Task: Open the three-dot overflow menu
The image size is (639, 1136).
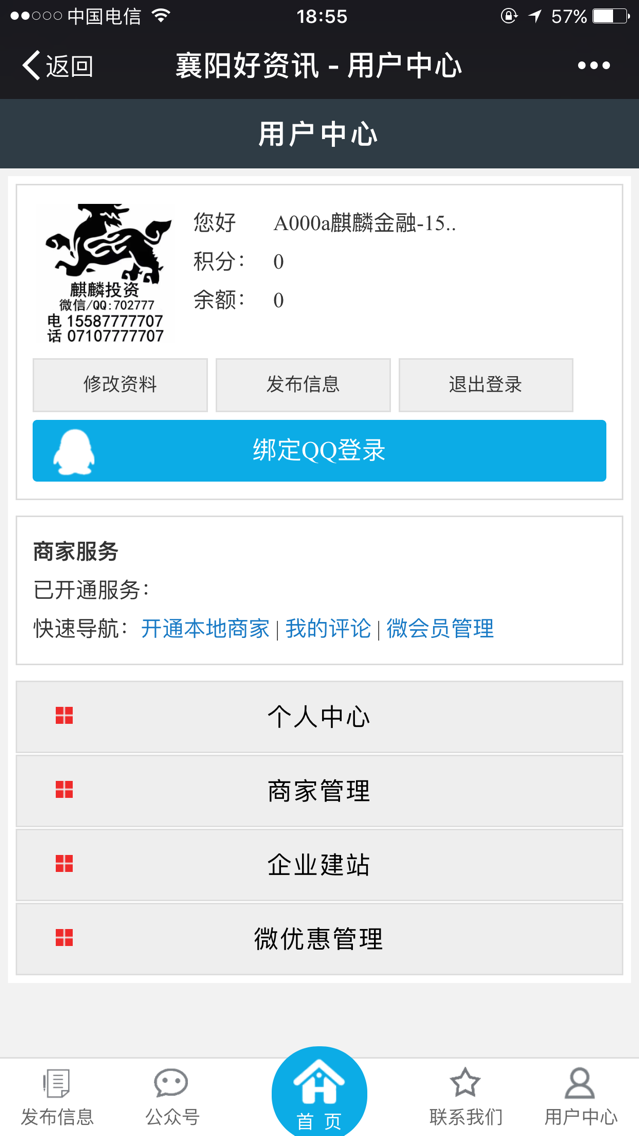Action: point(593,66)
